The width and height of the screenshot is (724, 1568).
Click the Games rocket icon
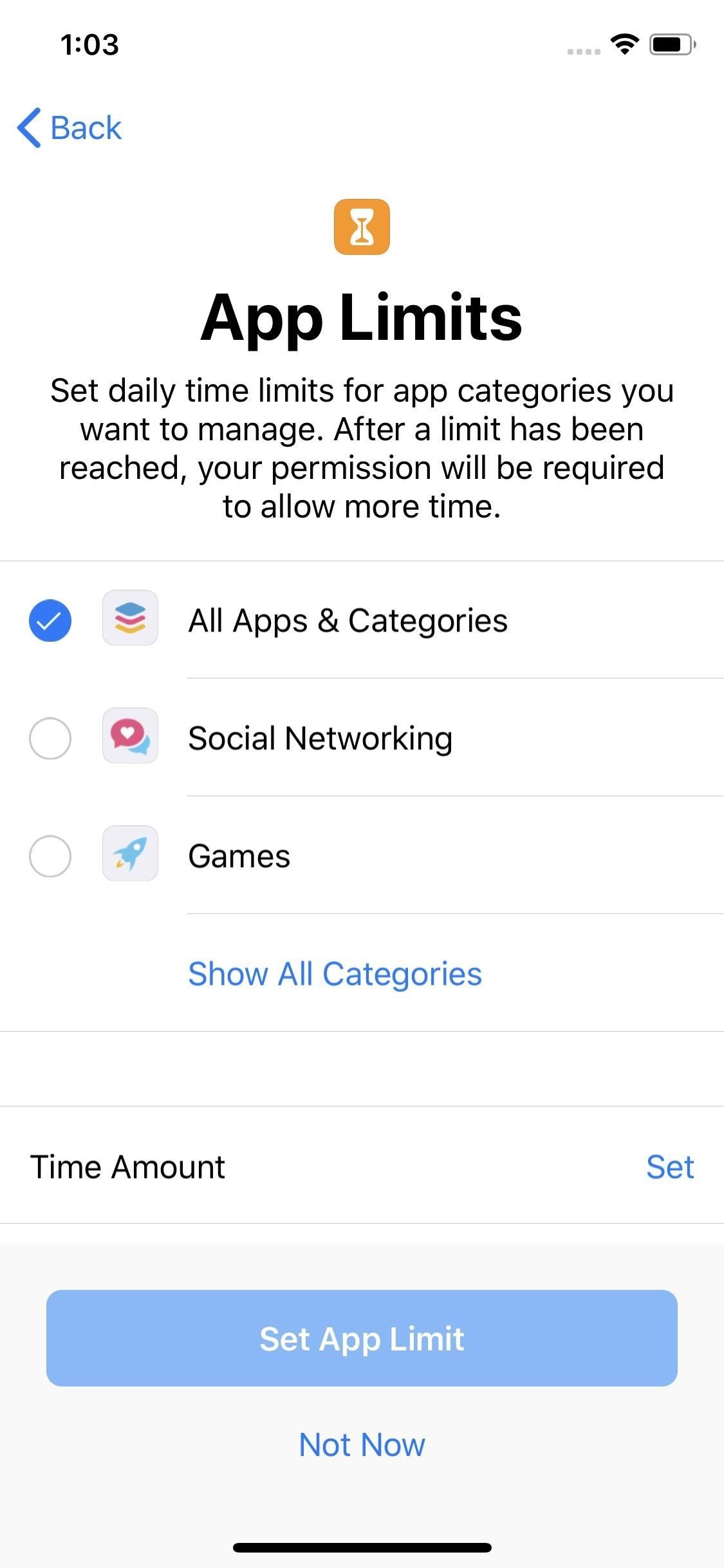(x=129, y=855)
